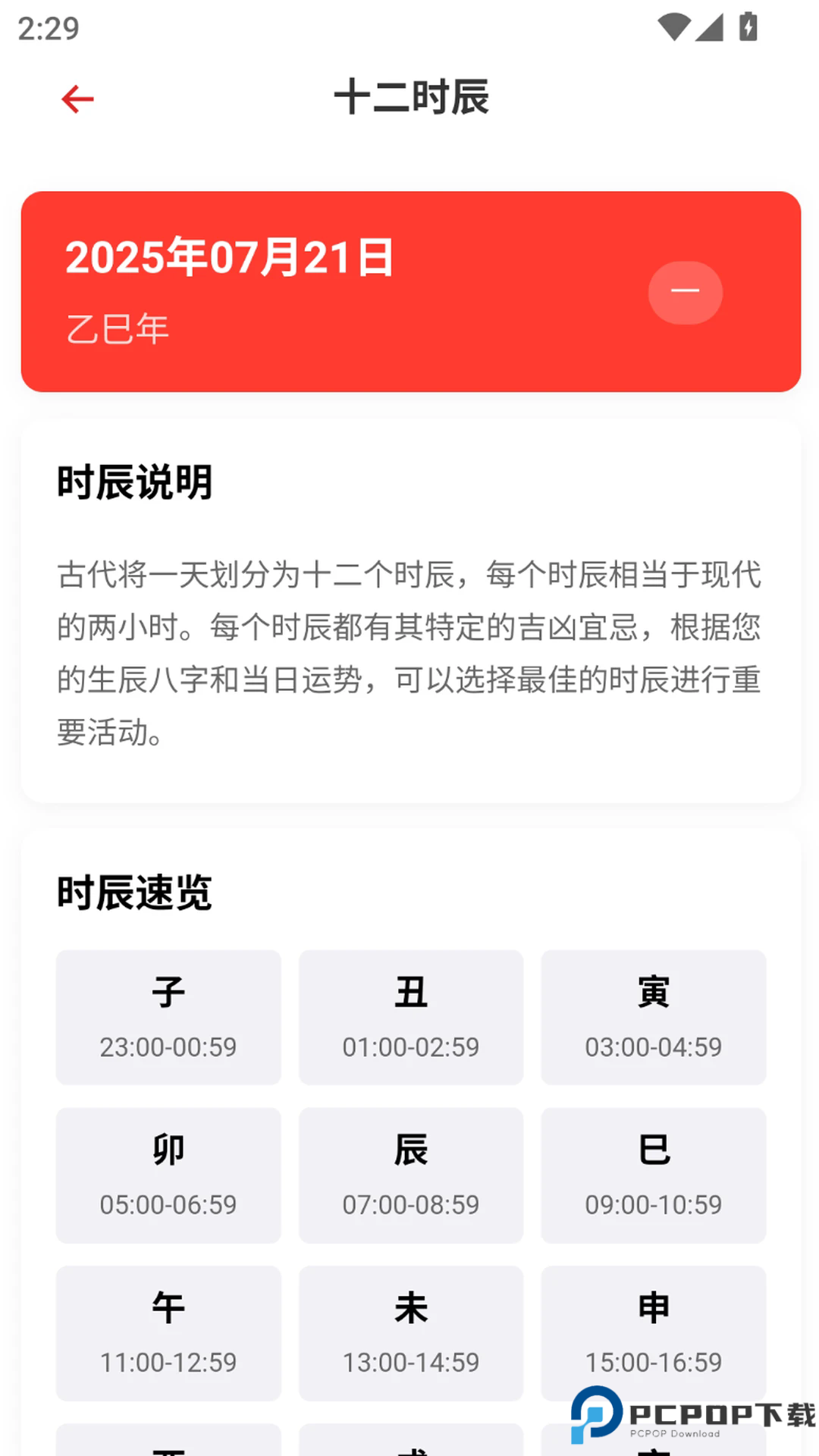Open the 乙巳年 year details

click(115, 329)
